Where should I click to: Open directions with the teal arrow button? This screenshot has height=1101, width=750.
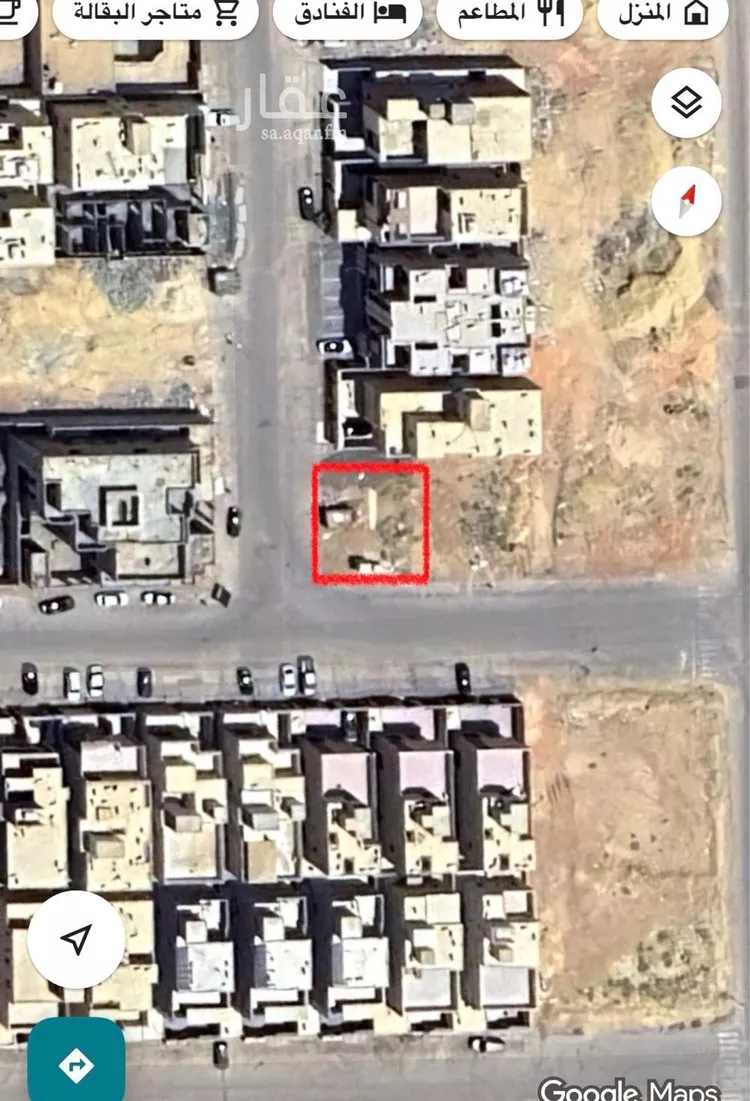(76, 1063)
